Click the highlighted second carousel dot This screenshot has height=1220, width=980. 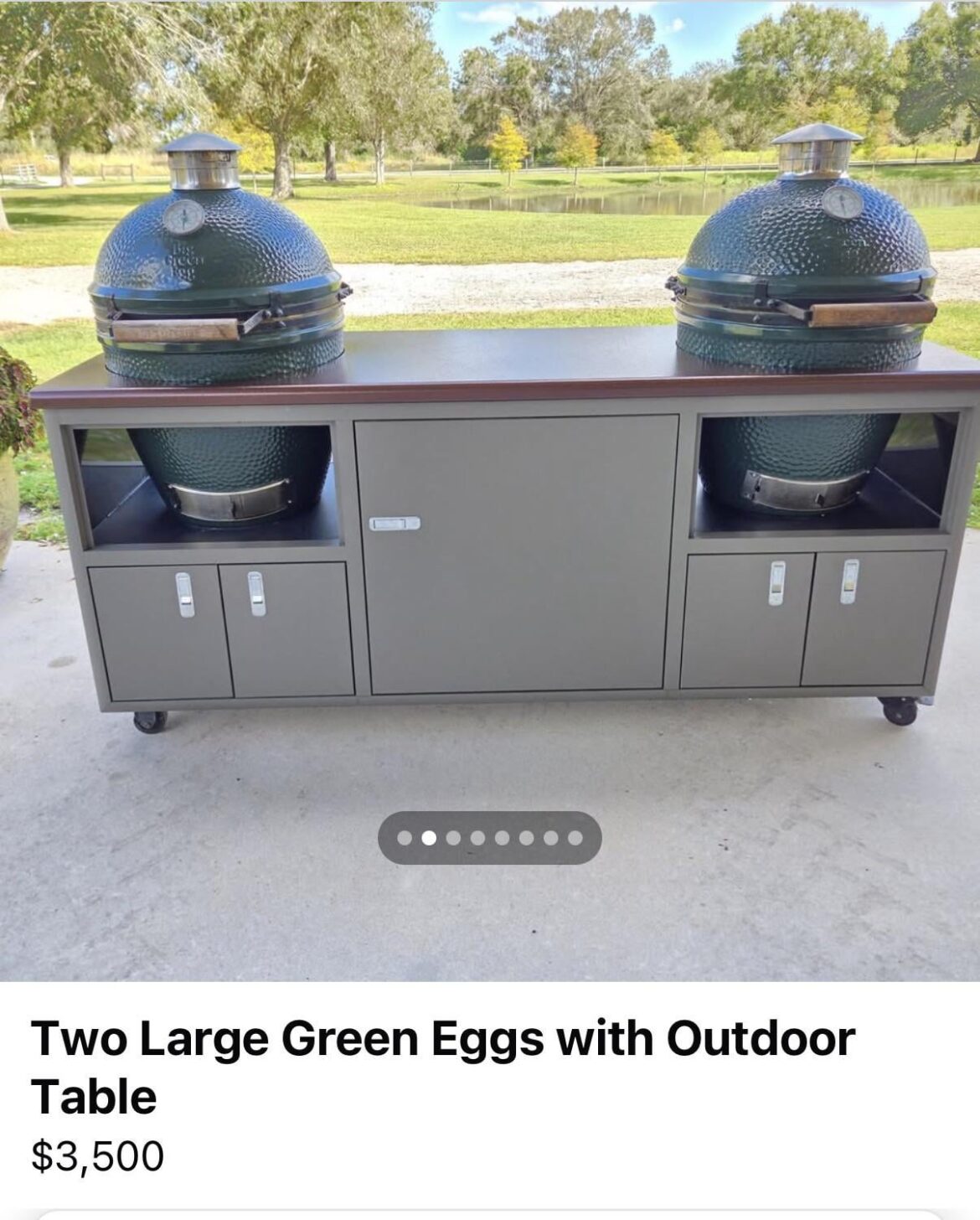428,838
